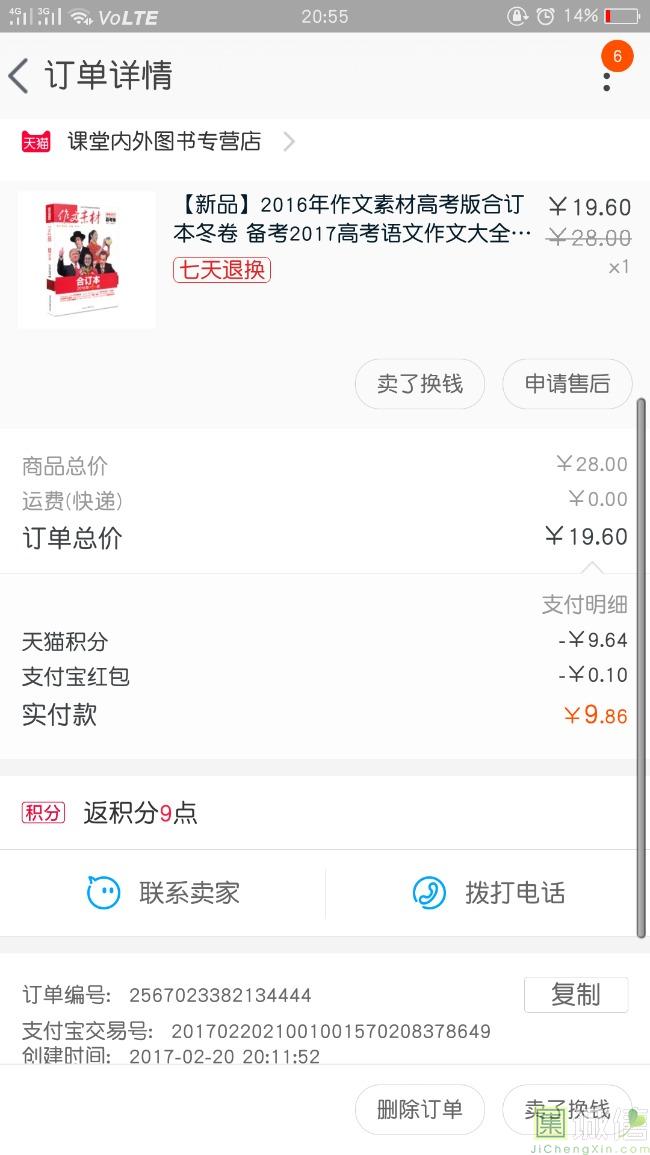Contact the seller via 联系卖家

[164, 892]
